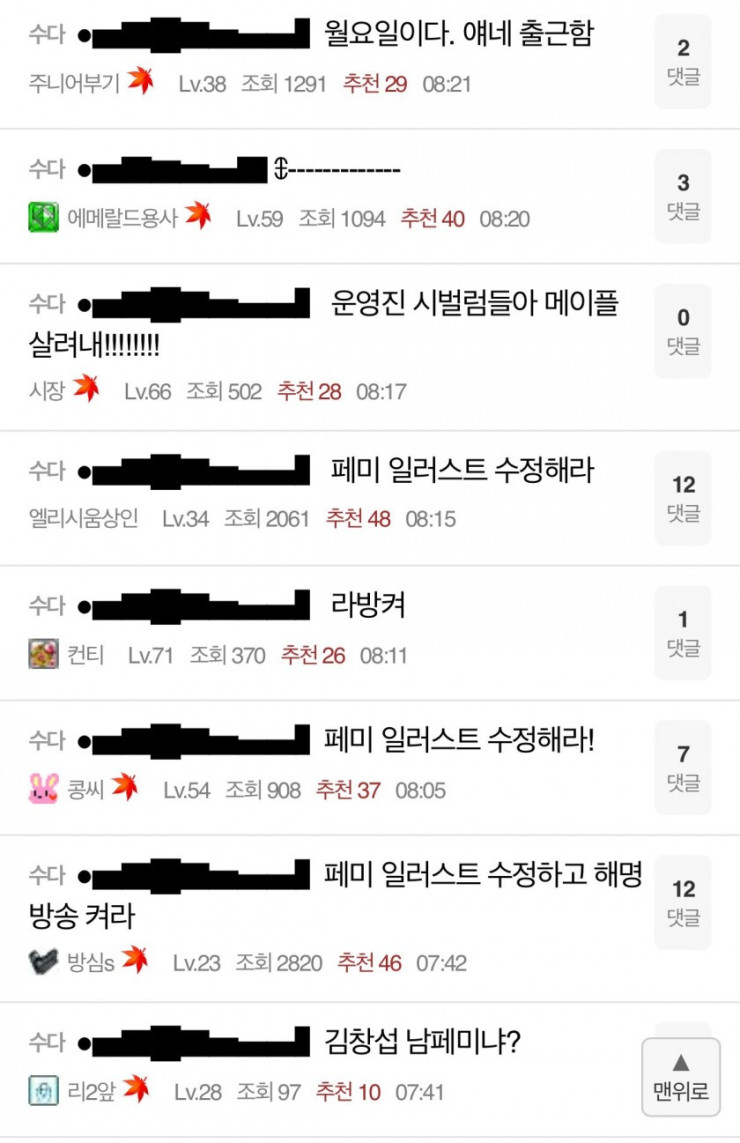The width and height of the screenshot is (740, 1143).
Task: View 1 comment on 컨티's post
Action: point(683,633)
